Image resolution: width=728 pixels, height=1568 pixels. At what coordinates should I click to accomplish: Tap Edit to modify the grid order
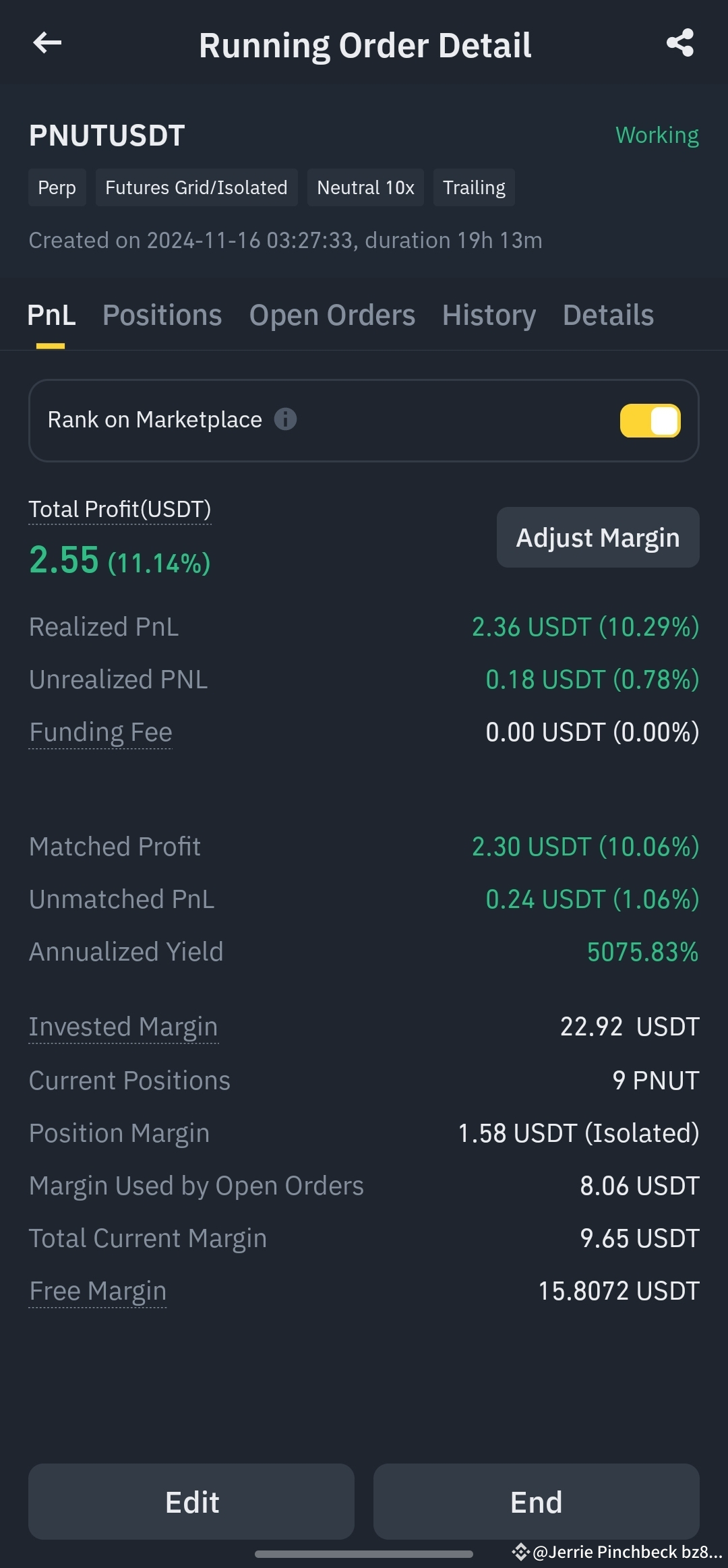[191, 1502]
